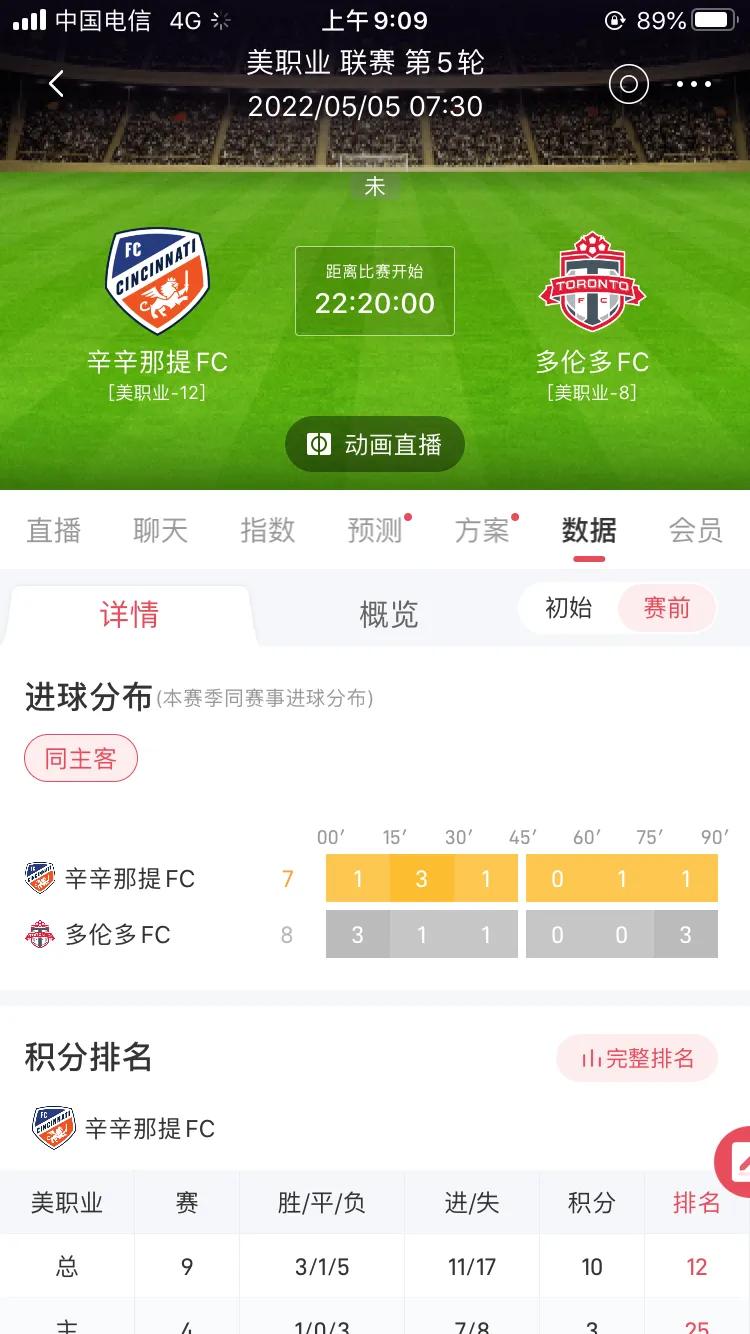The height and width of the screenshot is (1334, 750).
Task: Tap the Toronto FC team crest
Action: 592,280
